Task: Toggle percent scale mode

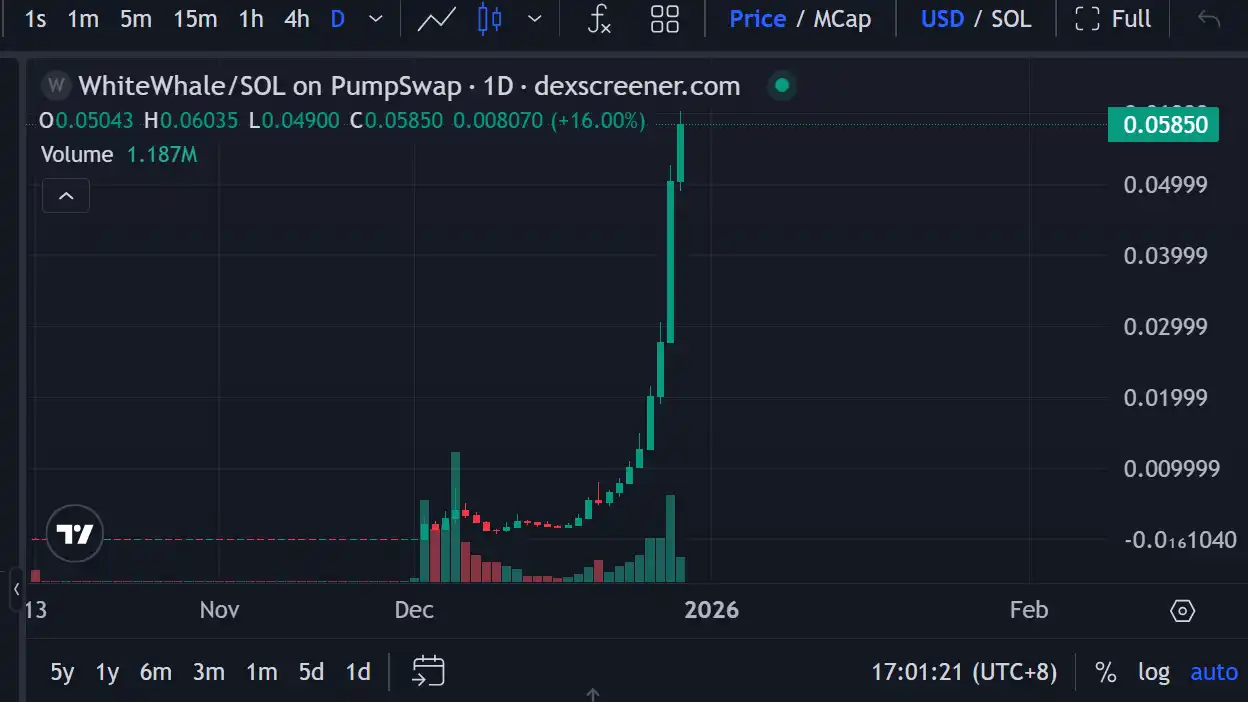Action: pyautogui.click(x=1105, y=672)
